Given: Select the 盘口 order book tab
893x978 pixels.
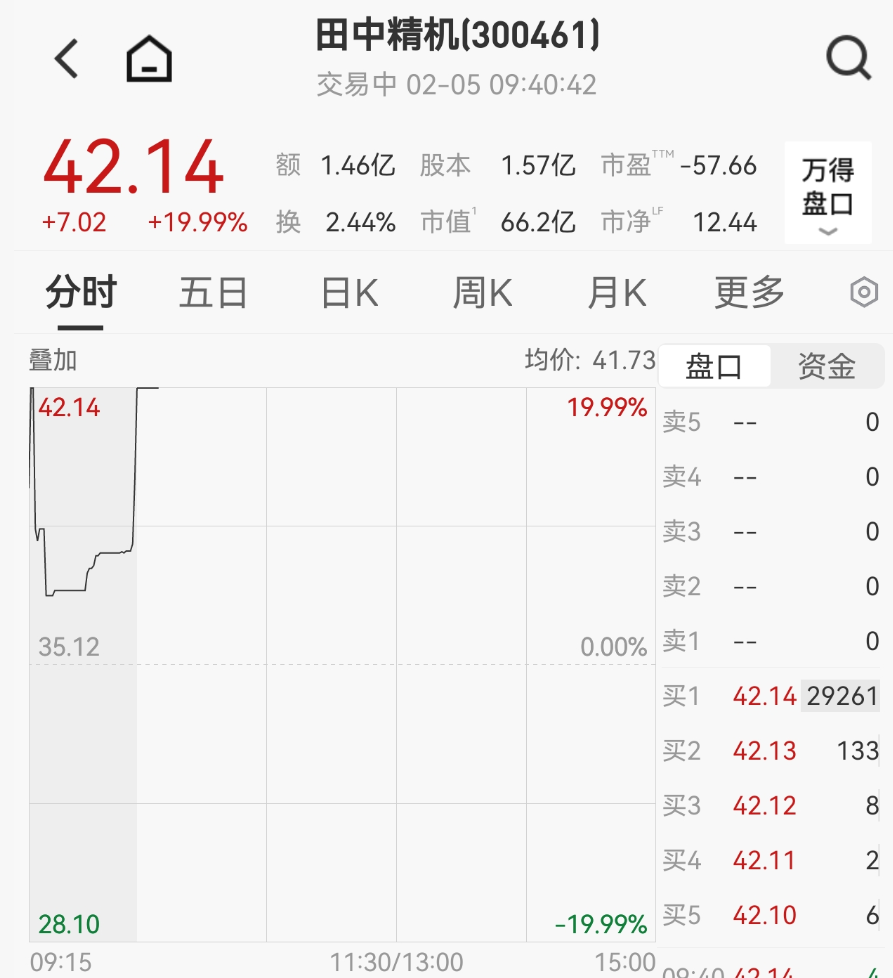Looking at the screenshot, I should pos(714,367).
